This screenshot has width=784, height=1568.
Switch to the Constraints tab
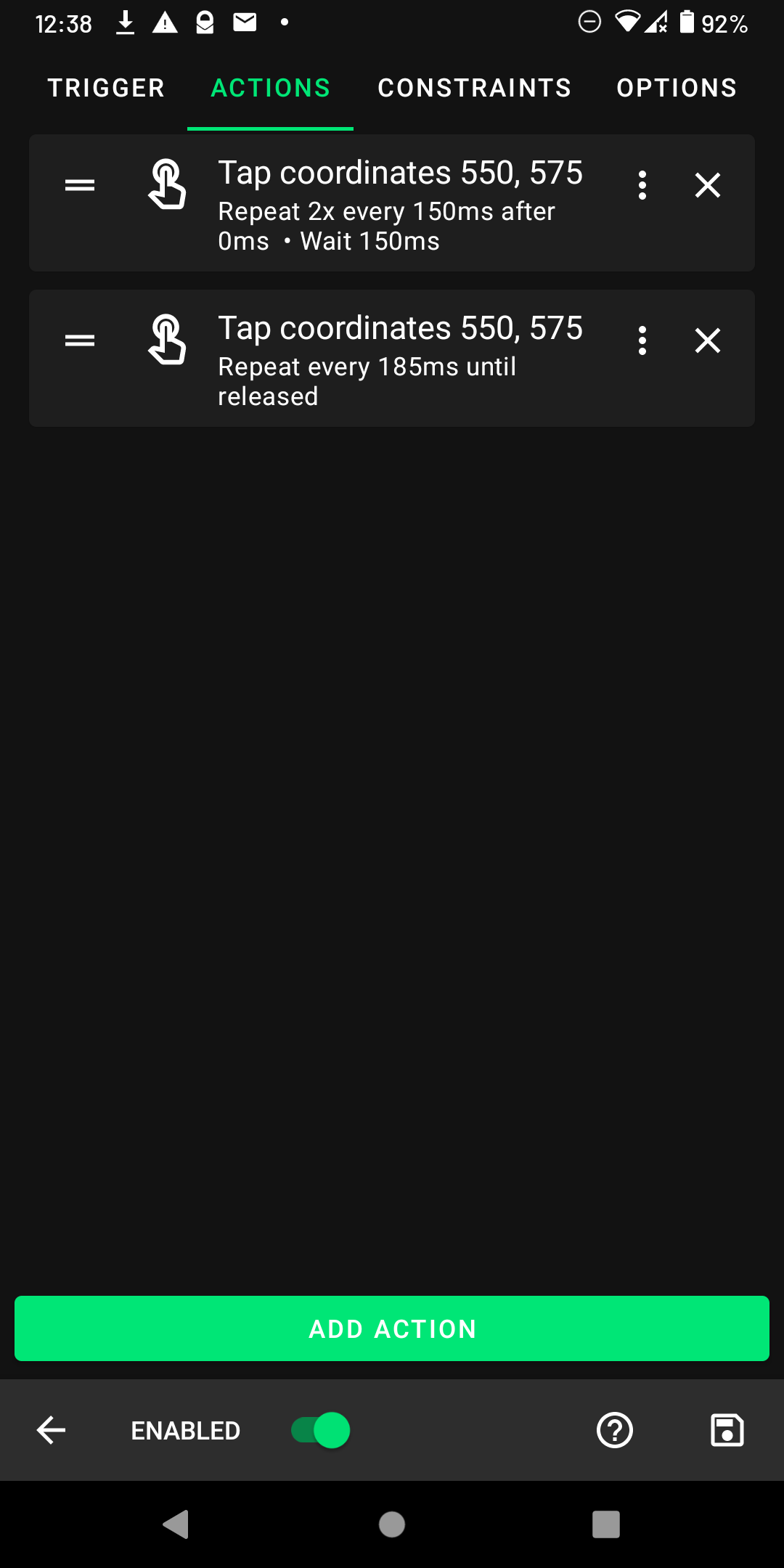475,88
